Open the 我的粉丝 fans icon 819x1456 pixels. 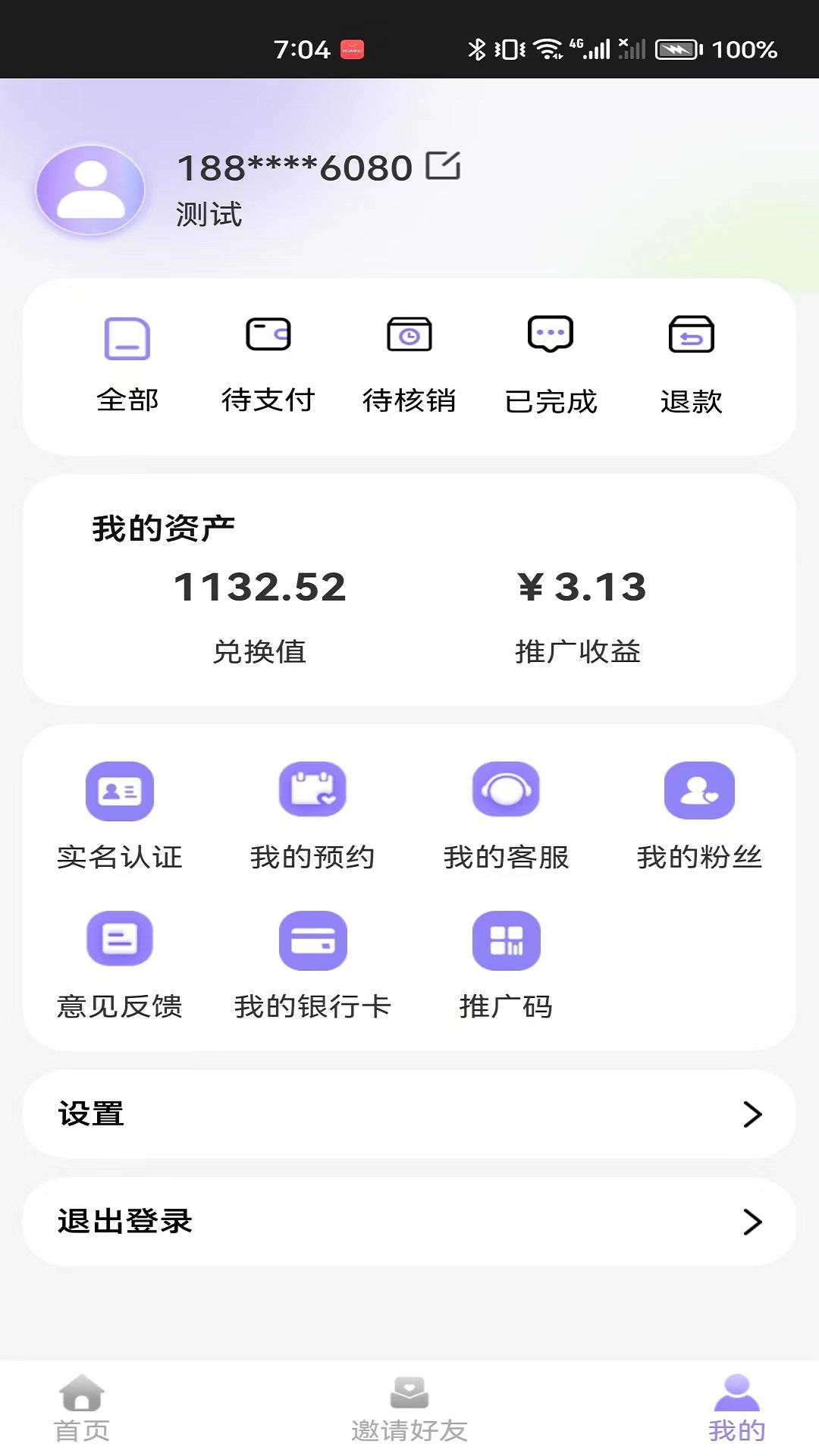(700, 791)
